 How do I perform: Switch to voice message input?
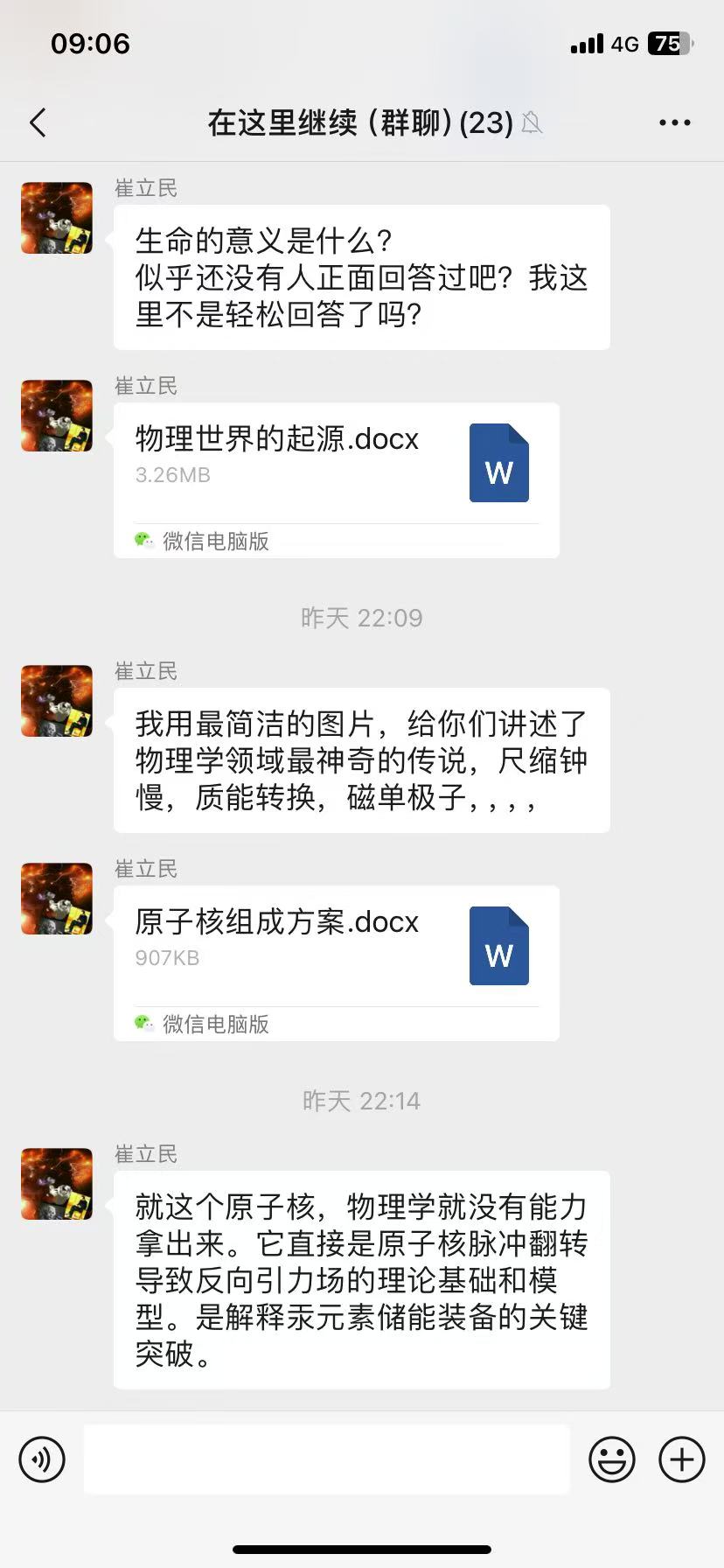[42, 1459]
